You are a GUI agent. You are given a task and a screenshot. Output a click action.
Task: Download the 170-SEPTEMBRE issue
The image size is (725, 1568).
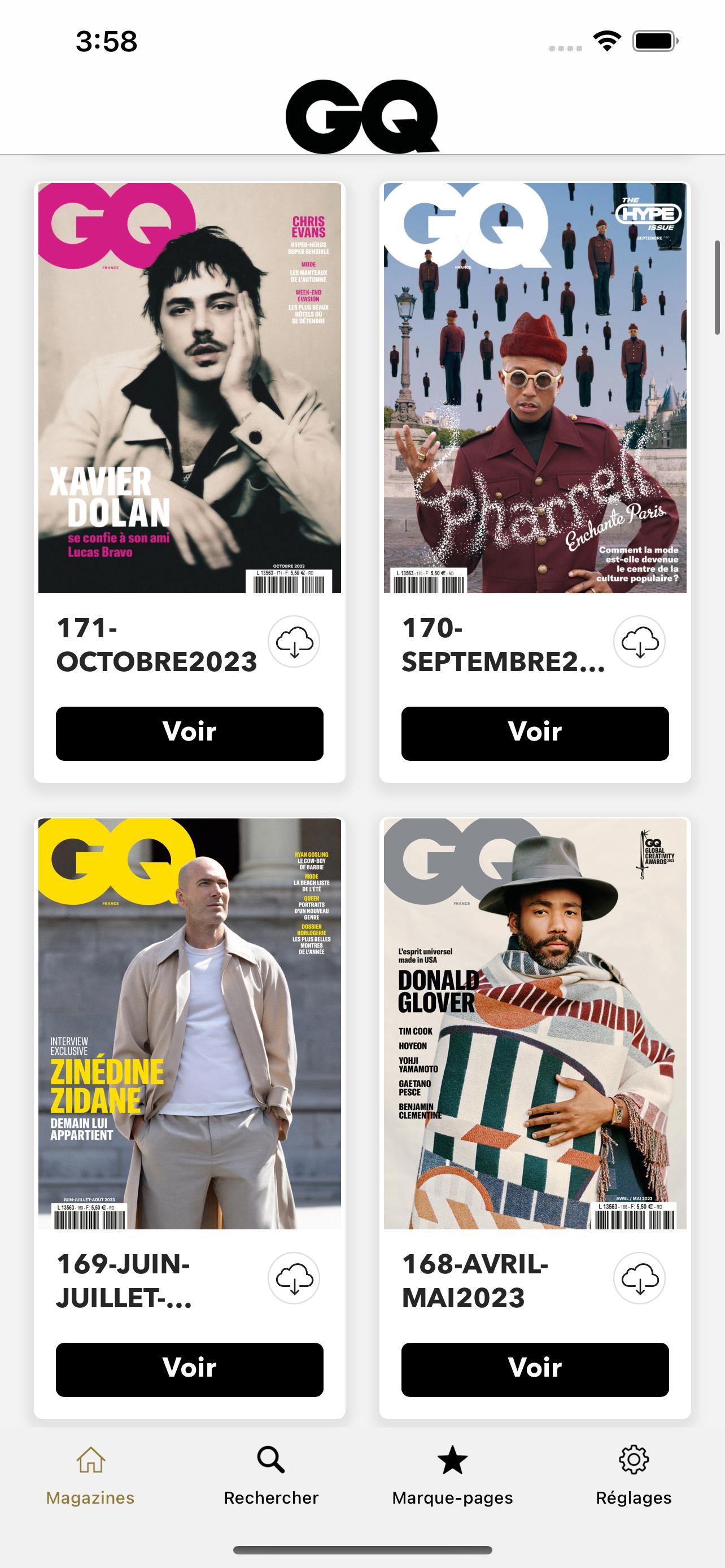pyautogui.click(x=639, y=641)
